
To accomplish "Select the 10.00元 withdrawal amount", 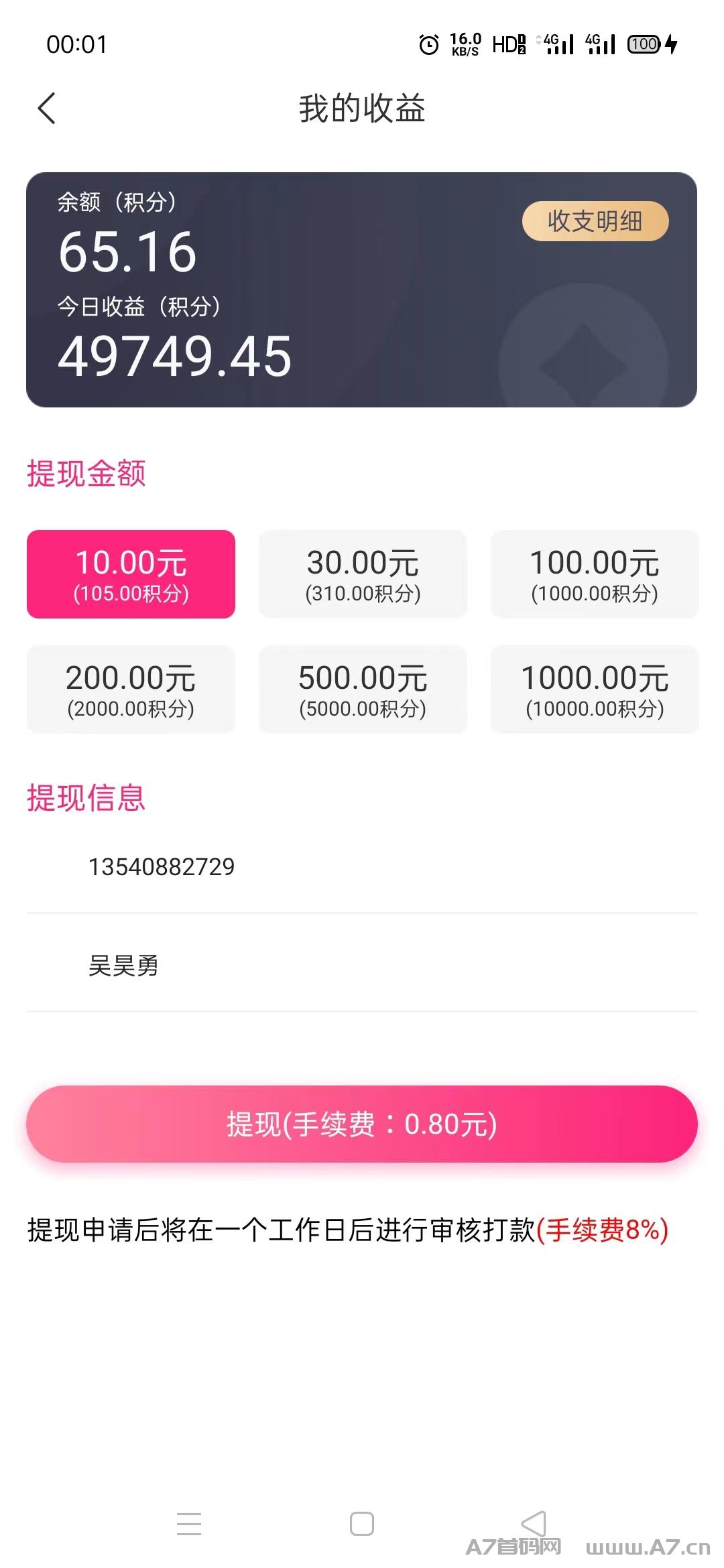I will pyautogui.click(x=131, y=574).
